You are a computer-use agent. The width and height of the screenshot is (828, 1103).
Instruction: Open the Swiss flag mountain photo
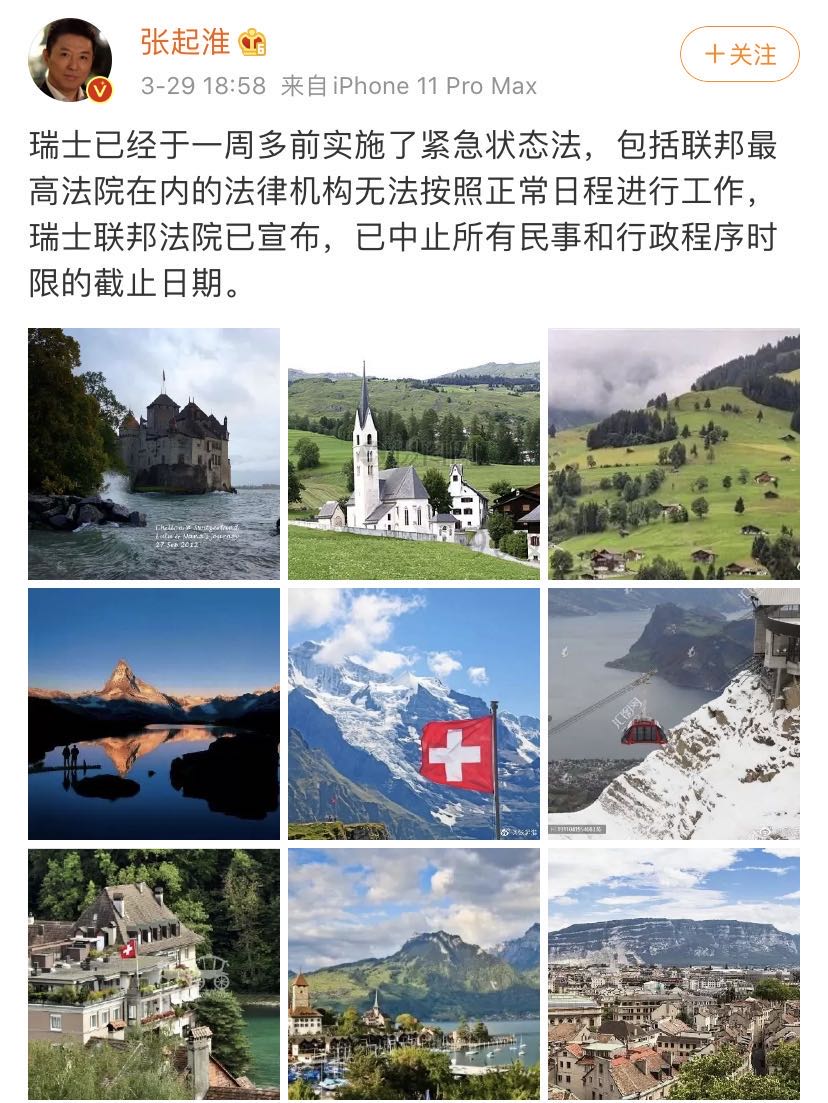[414, 713]
